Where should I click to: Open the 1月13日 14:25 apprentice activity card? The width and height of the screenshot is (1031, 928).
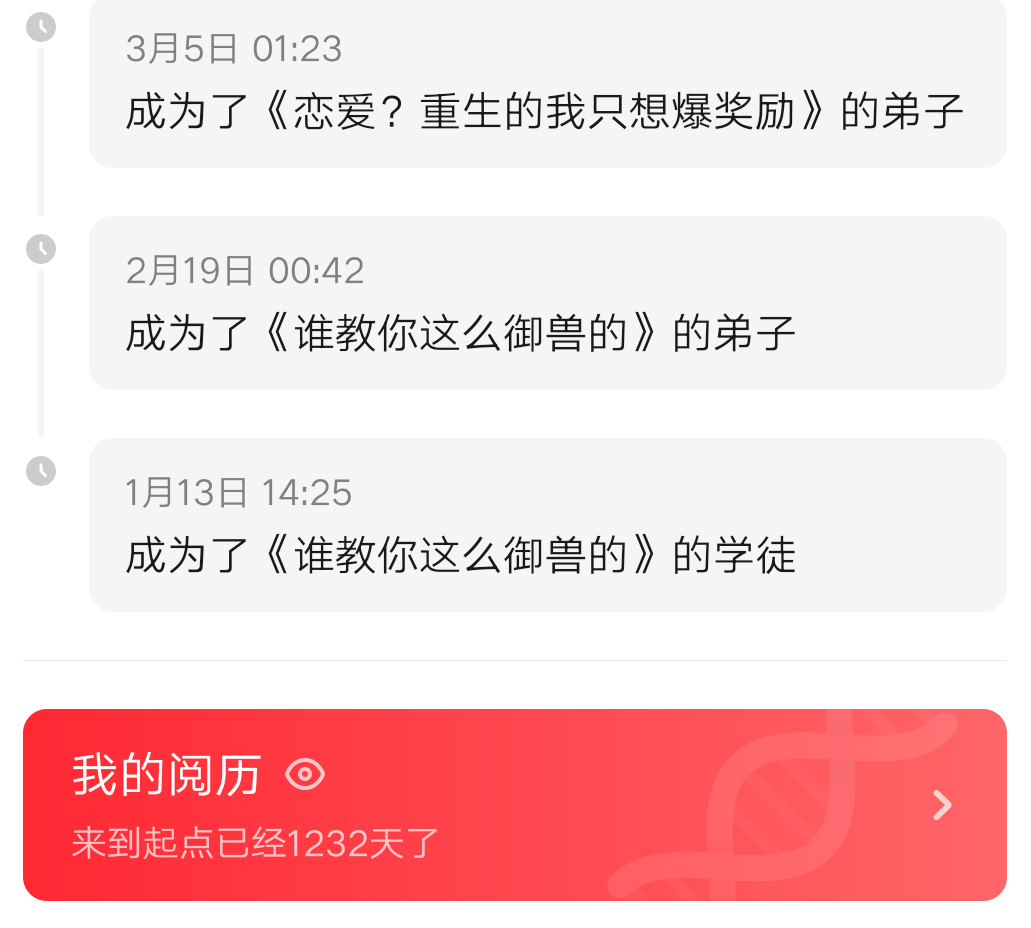tap(547, 525)
